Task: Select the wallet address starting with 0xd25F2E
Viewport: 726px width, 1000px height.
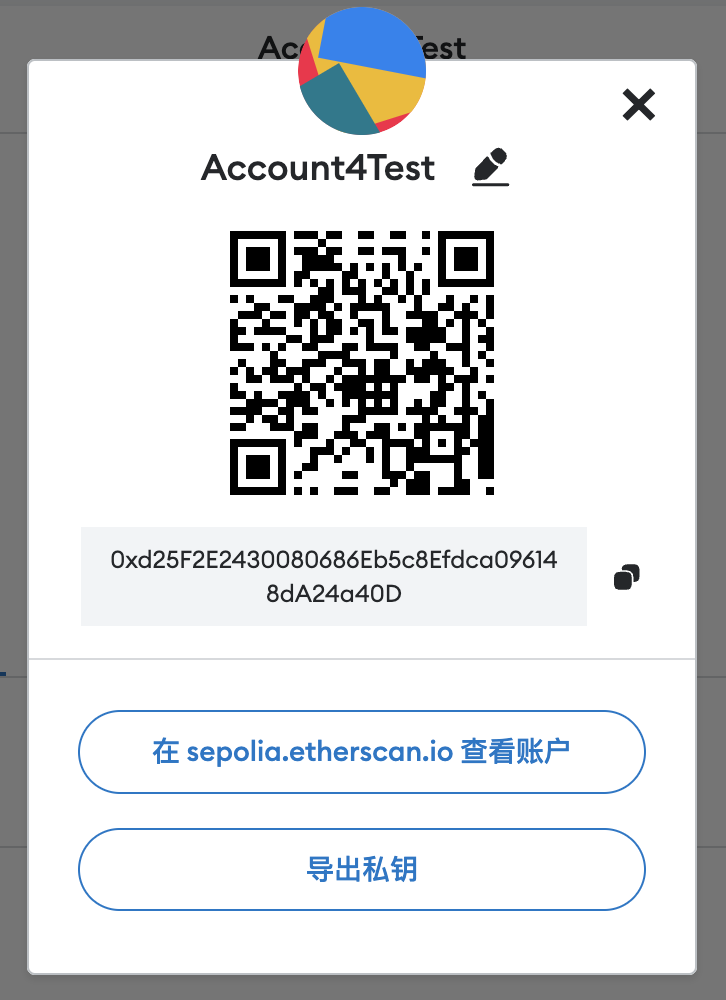Action: 333,576
